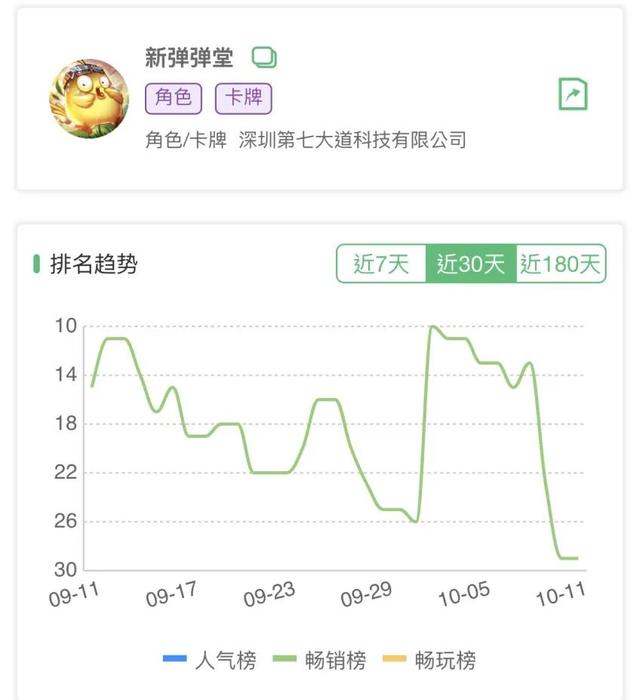Image resolution: width=640 pixels, height=700 pixels.
Task: Tap the copy icon beside 新弹弹堂
Action: tap(264, 57)
